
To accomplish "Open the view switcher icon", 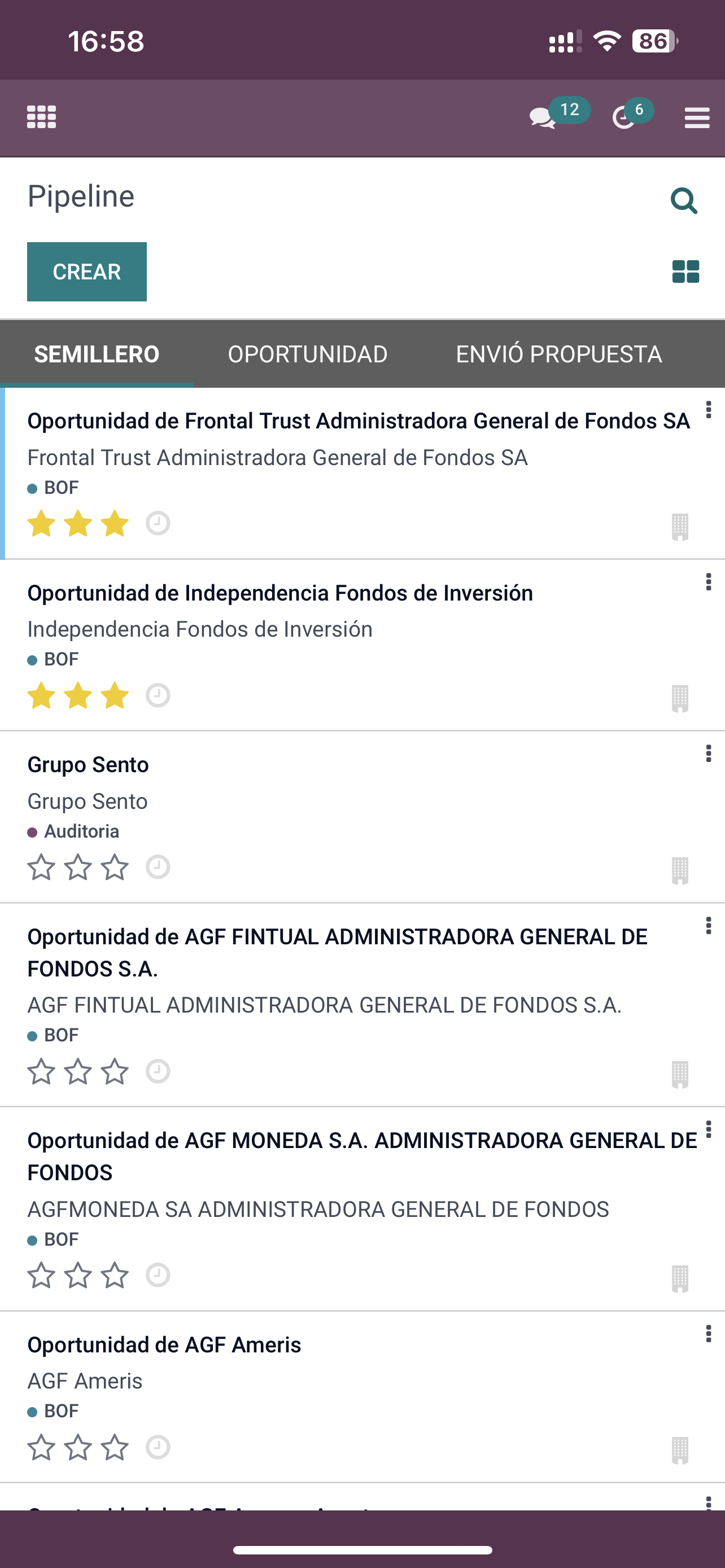I will (x=685, y=271).
